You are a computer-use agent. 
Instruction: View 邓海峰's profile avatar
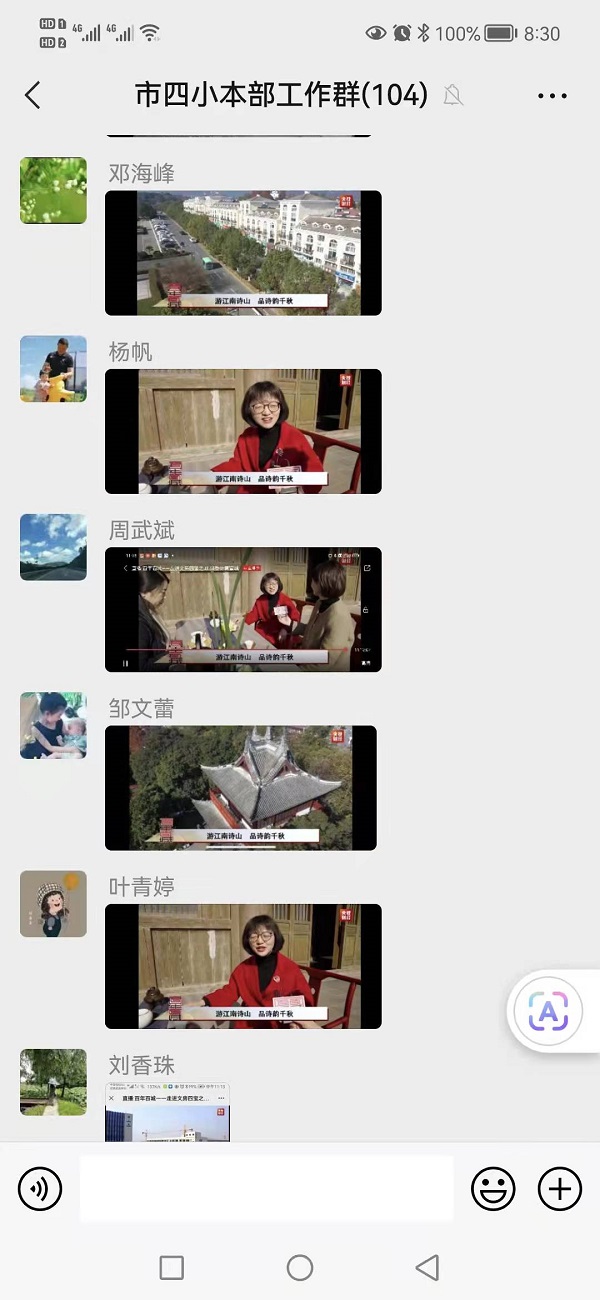tap(53, 190)
